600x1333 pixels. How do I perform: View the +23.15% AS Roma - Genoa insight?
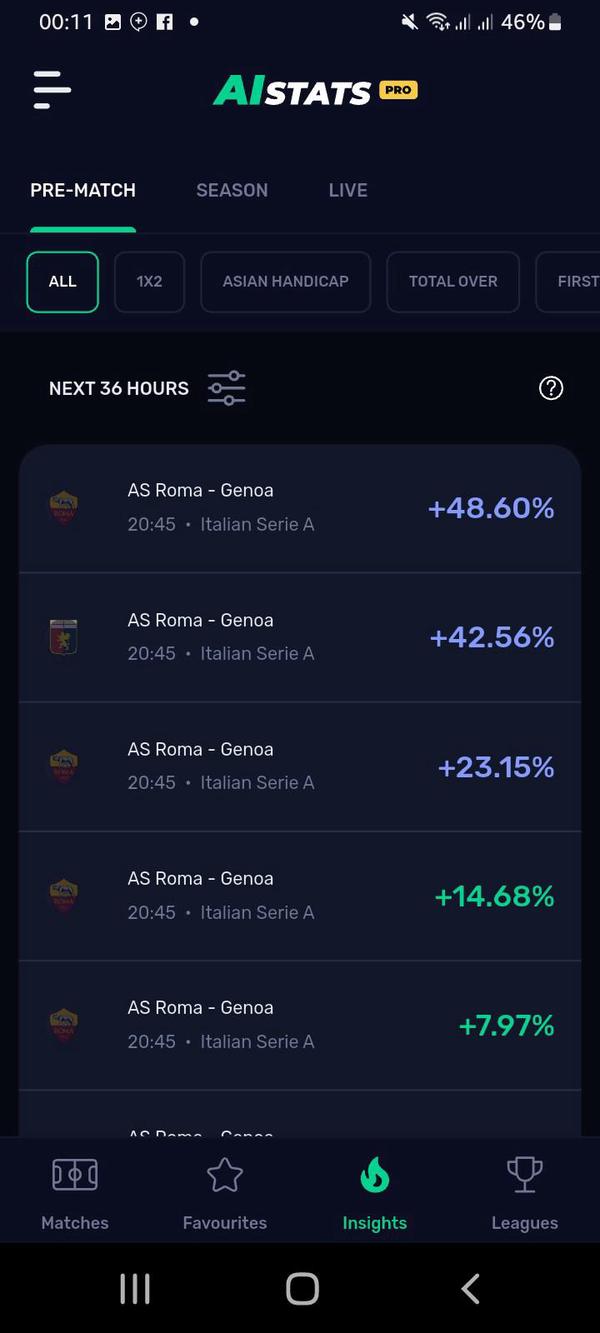300,766
